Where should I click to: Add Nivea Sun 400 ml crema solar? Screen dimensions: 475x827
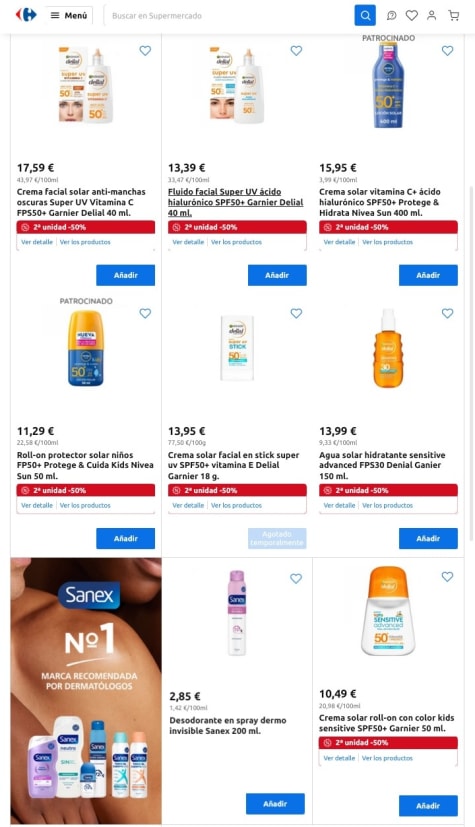coord(428,275)
